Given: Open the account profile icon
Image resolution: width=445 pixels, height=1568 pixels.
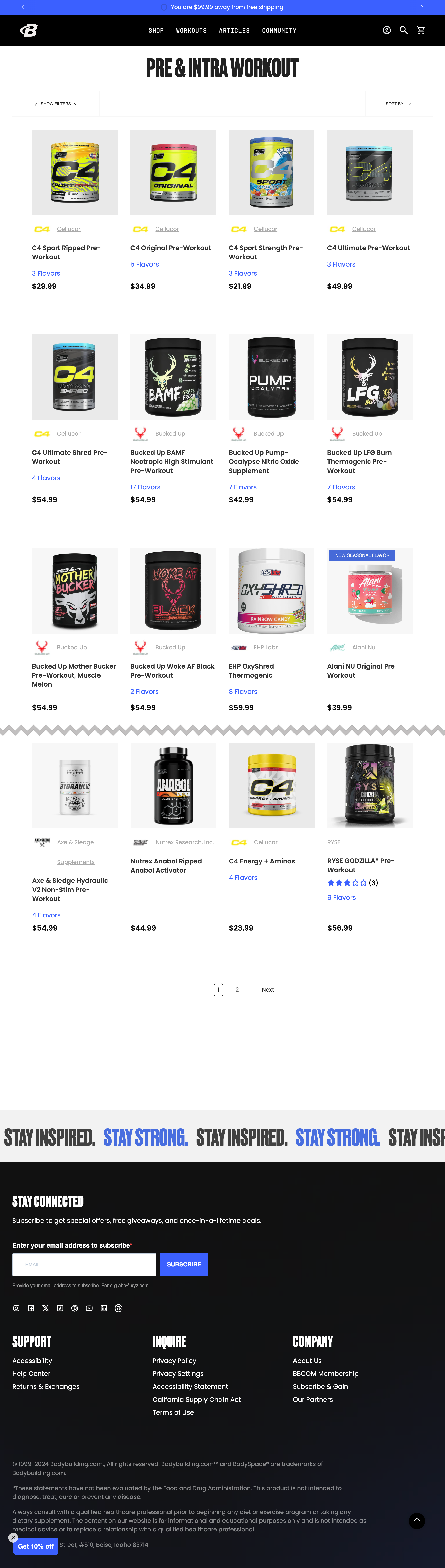Looking at the screenshot, I should (387, 30).
